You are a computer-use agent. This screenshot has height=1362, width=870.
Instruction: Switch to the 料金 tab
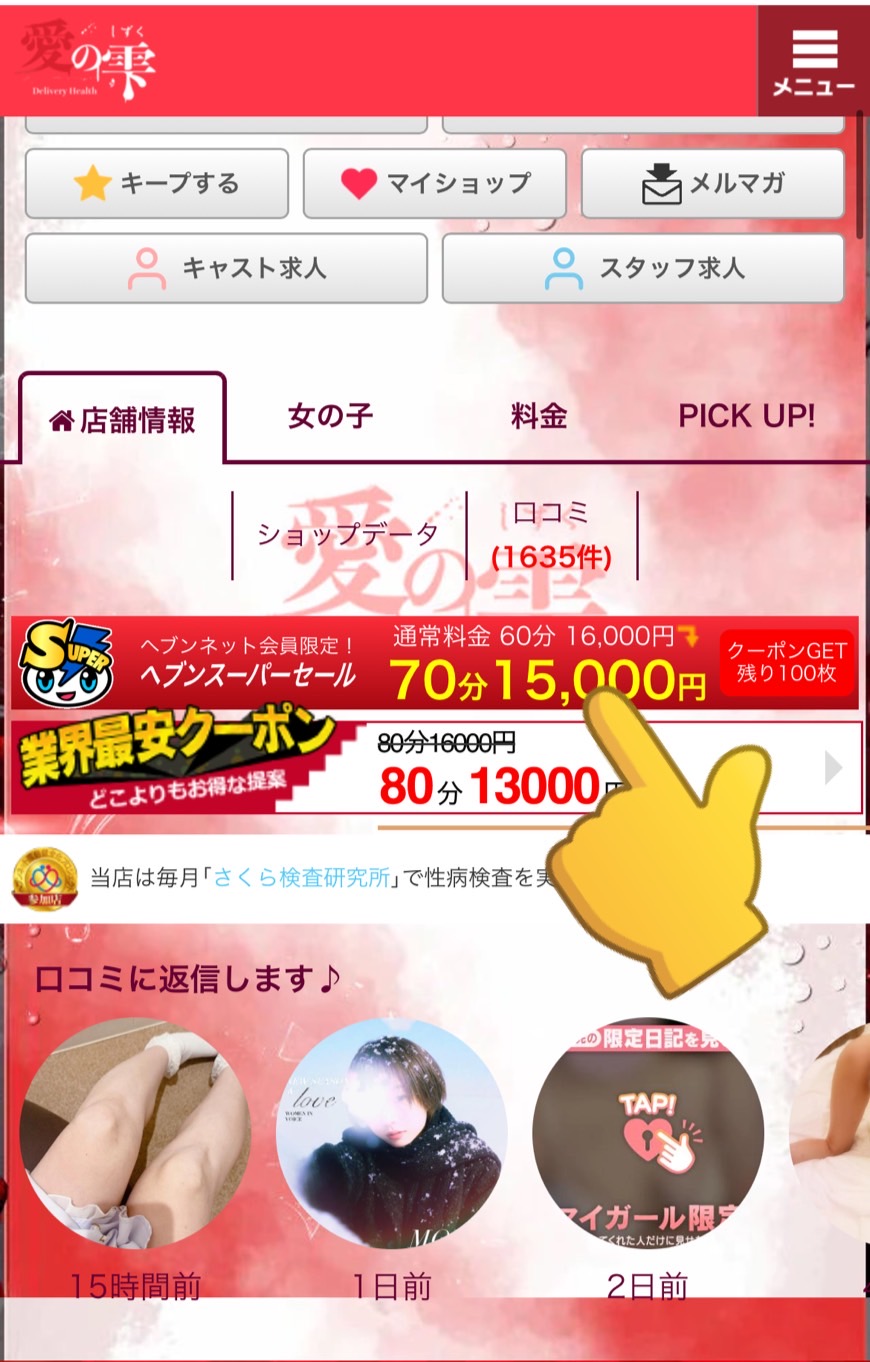pos(539,416)
